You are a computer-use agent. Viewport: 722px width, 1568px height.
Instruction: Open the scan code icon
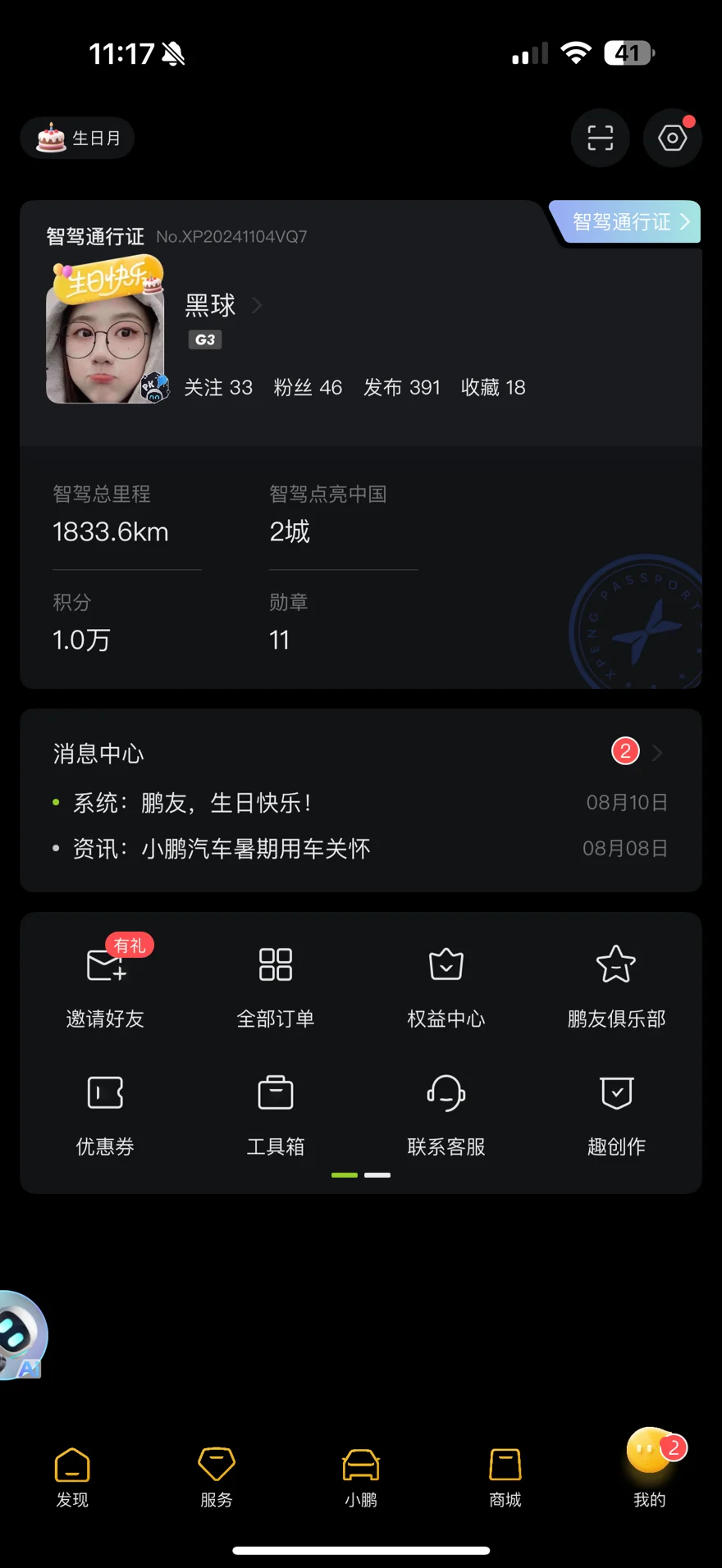pyautogui.click(x=600, y=138)
